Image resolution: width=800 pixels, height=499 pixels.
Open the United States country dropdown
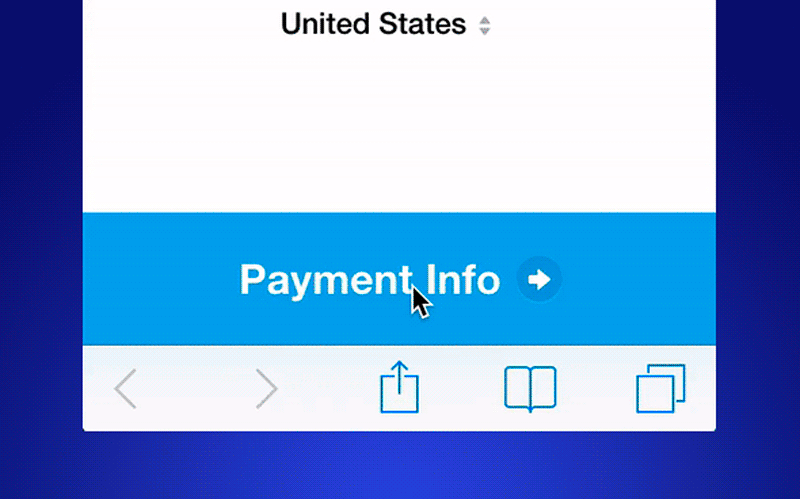(x=386, y=24)
